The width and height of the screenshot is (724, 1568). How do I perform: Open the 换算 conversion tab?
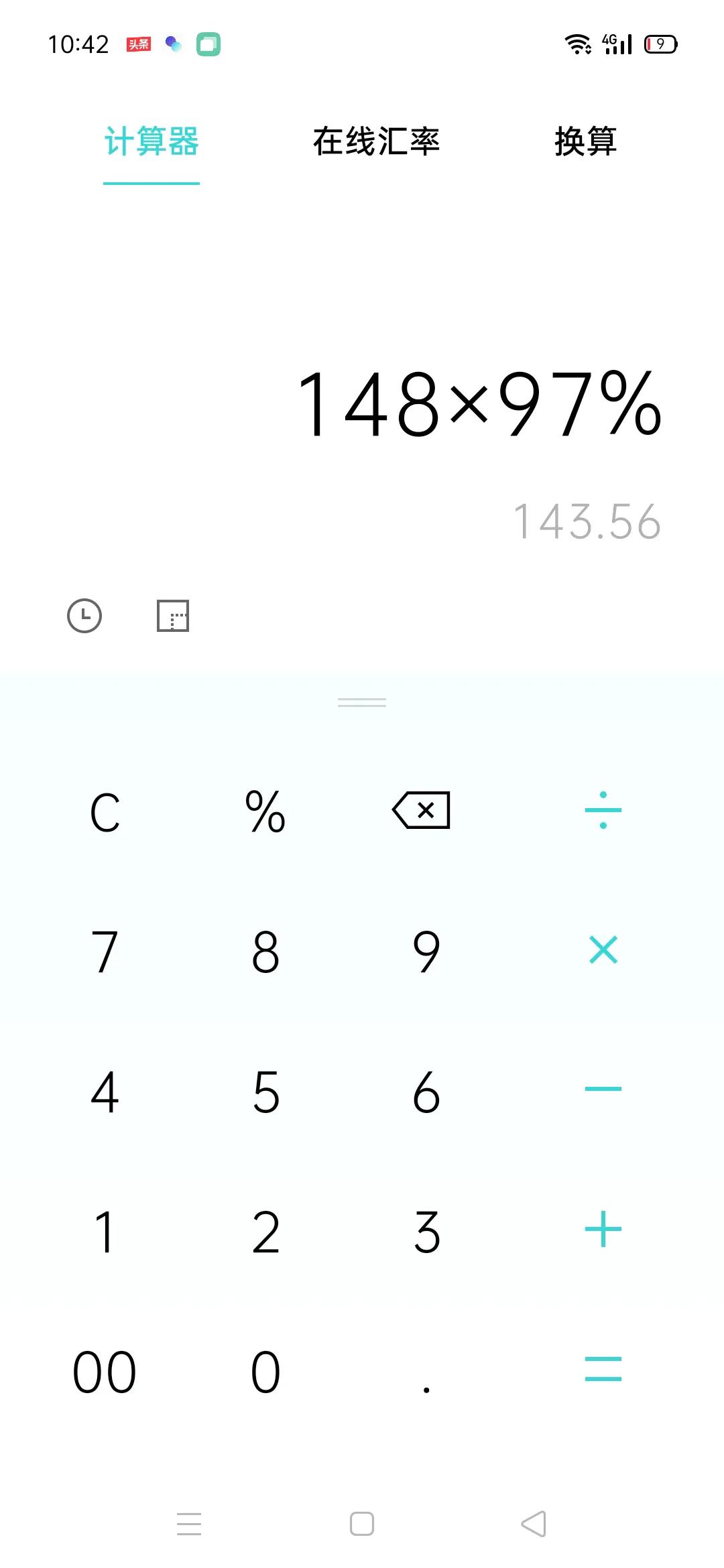585,142
